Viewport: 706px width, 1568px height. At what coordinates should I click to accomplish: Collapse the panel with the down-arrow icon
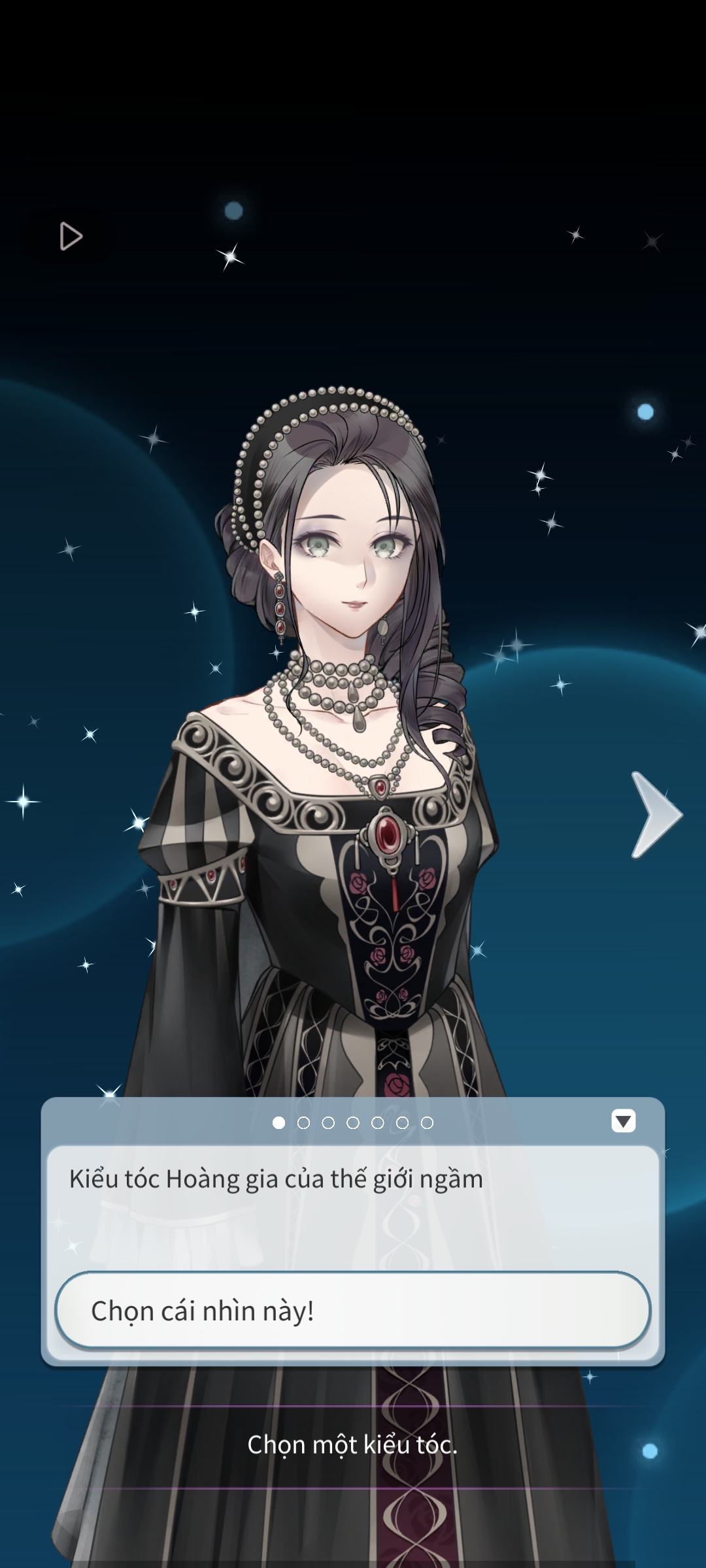pyautogui.click(x=623, y=1121)
